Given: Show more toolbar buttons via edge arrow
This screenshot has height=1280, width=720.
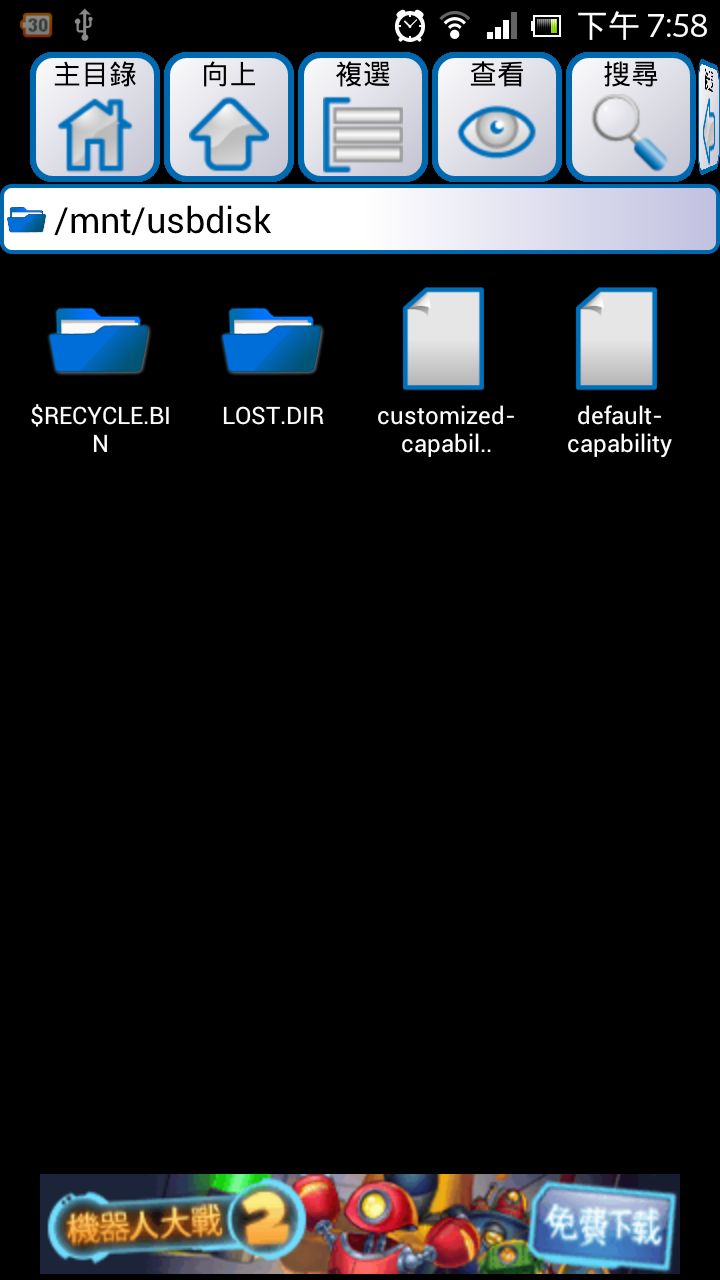Looking at the screenshot, I should tap(709, 117).
